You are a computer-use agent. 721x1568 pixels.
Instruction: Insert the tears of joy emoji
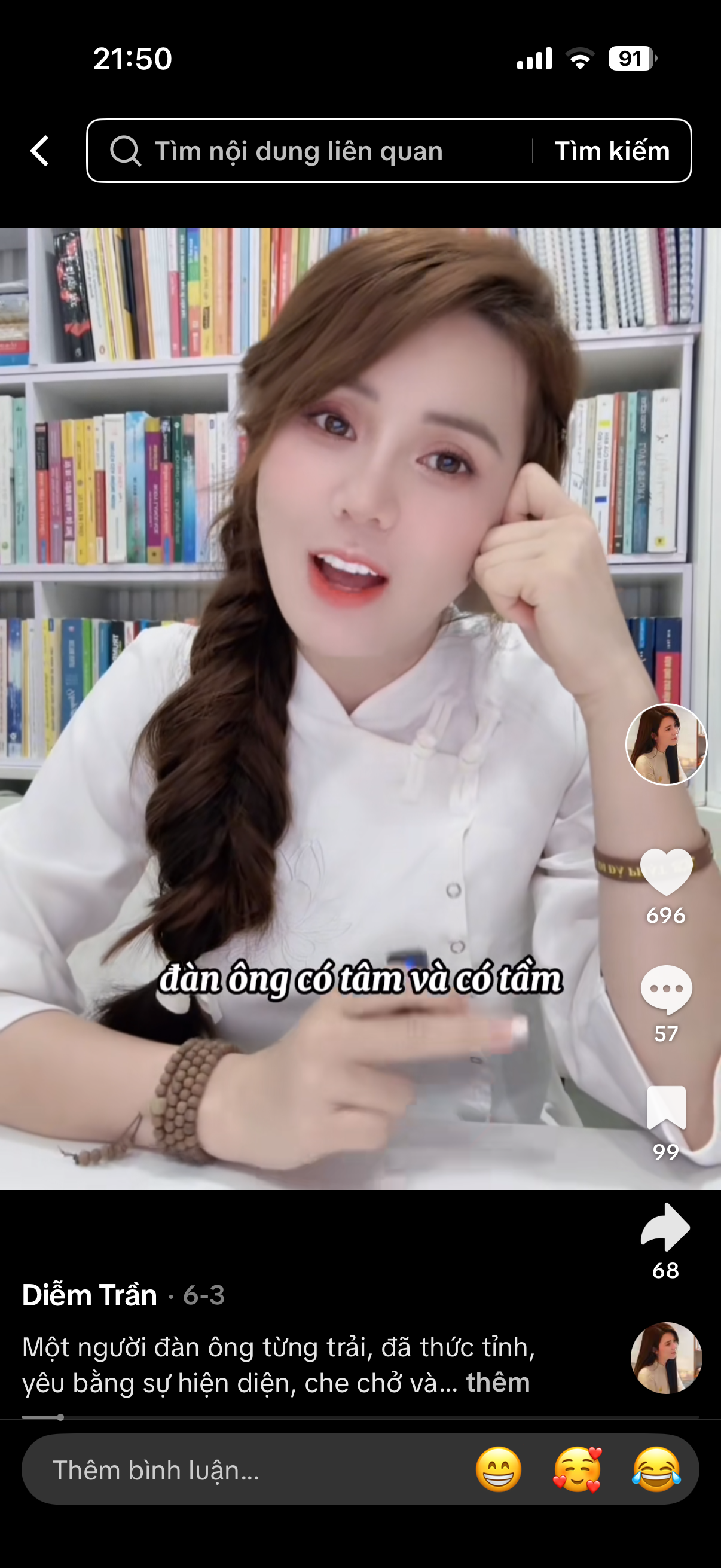coord(656,1470)
